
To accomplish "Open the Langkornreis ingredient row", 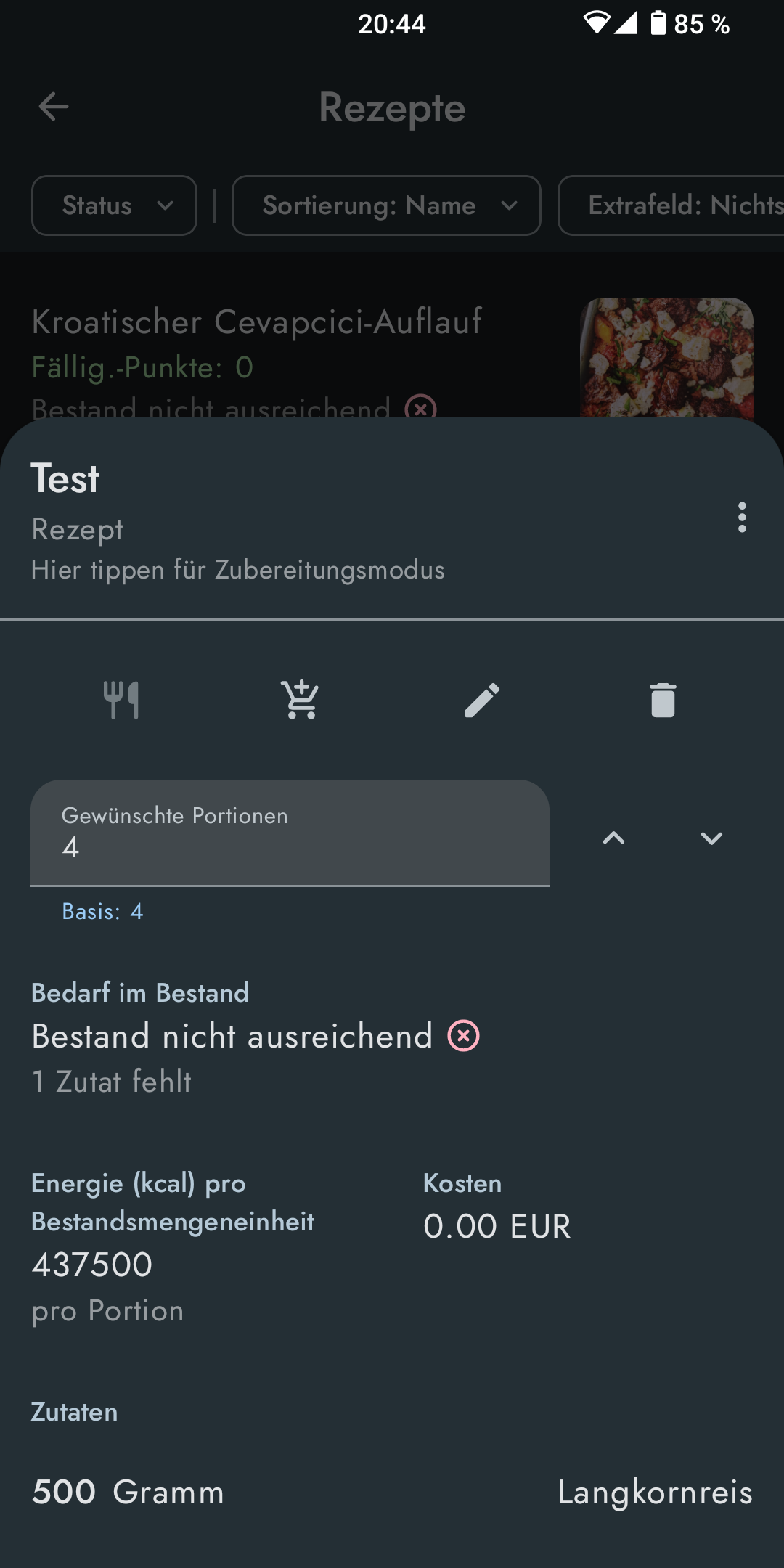I will coord(392,1493).
